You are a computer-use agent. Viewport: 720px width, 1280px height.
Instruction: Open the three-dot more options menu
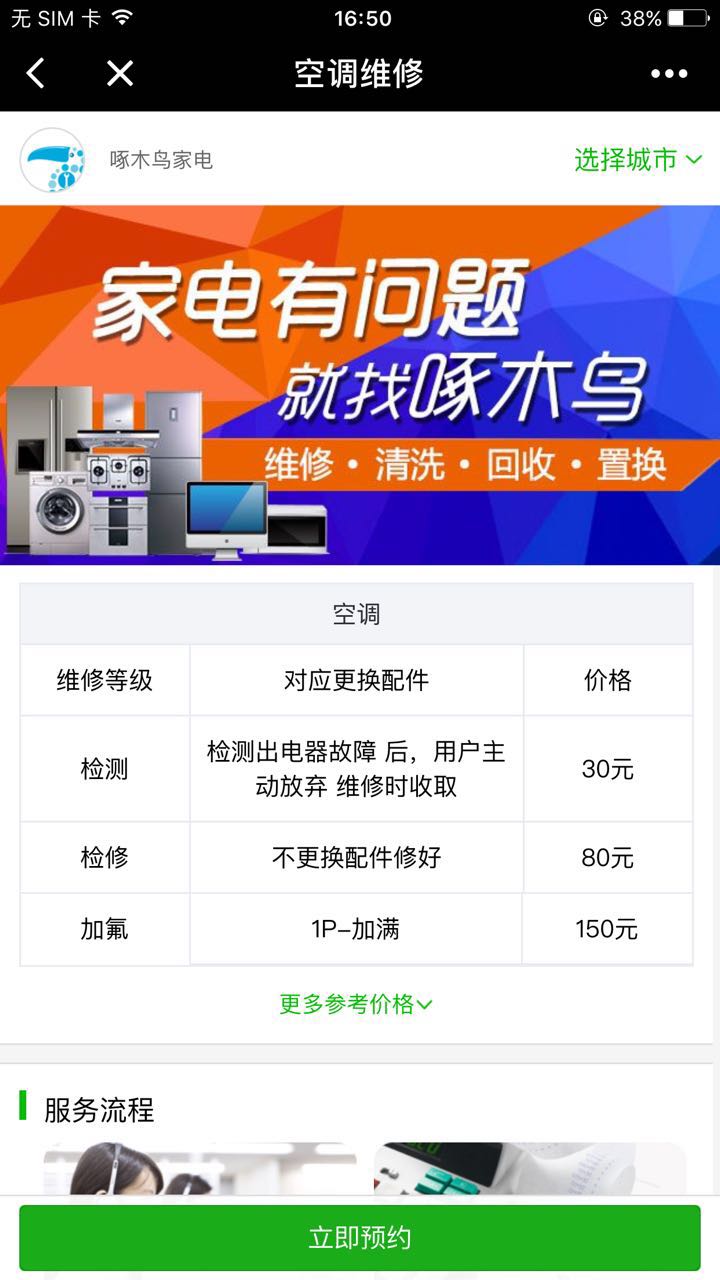pyautogui.click(x=669, y=73)
